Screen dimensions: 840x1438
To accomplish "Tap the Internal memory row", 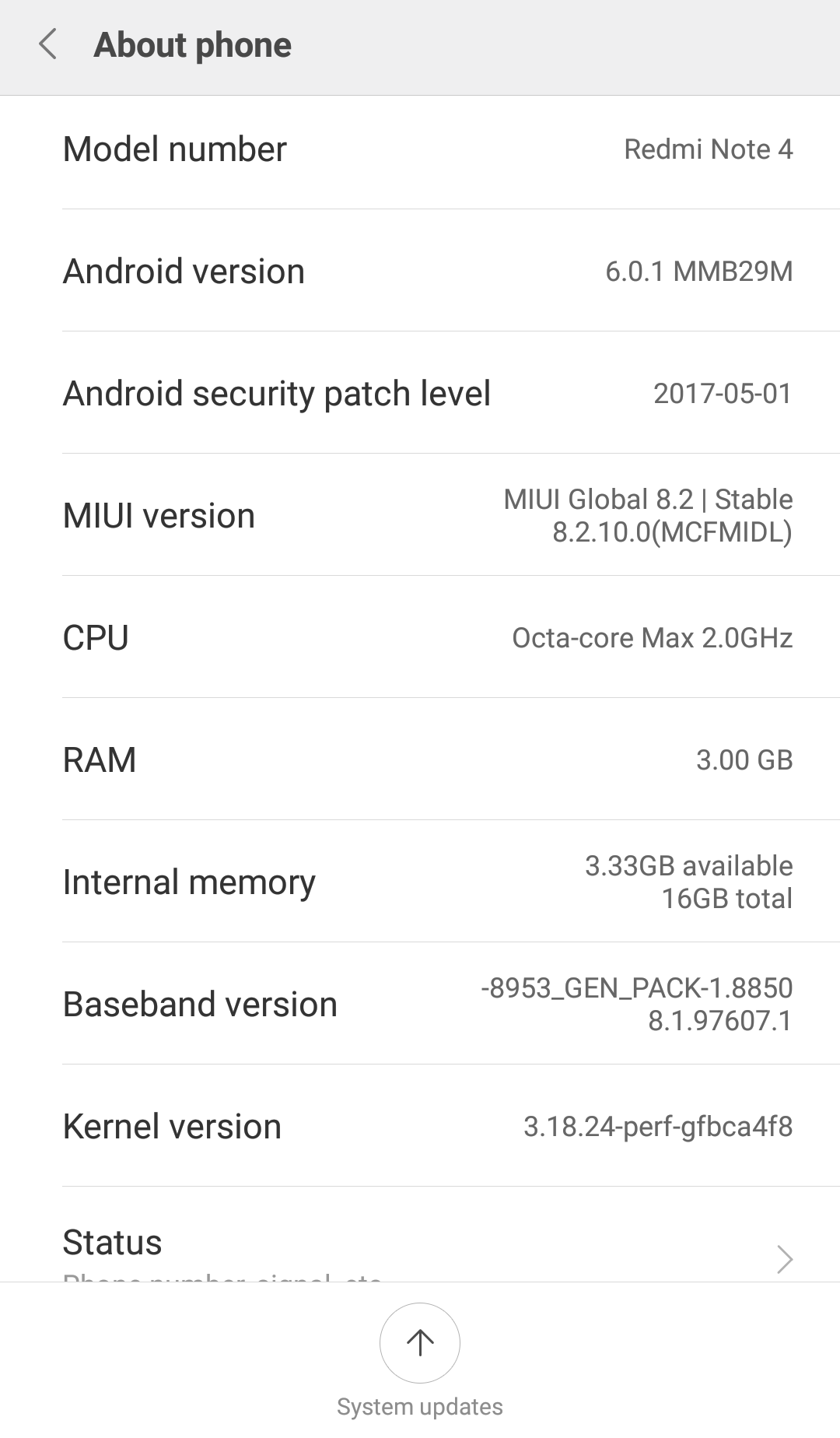I will (420, 881).
